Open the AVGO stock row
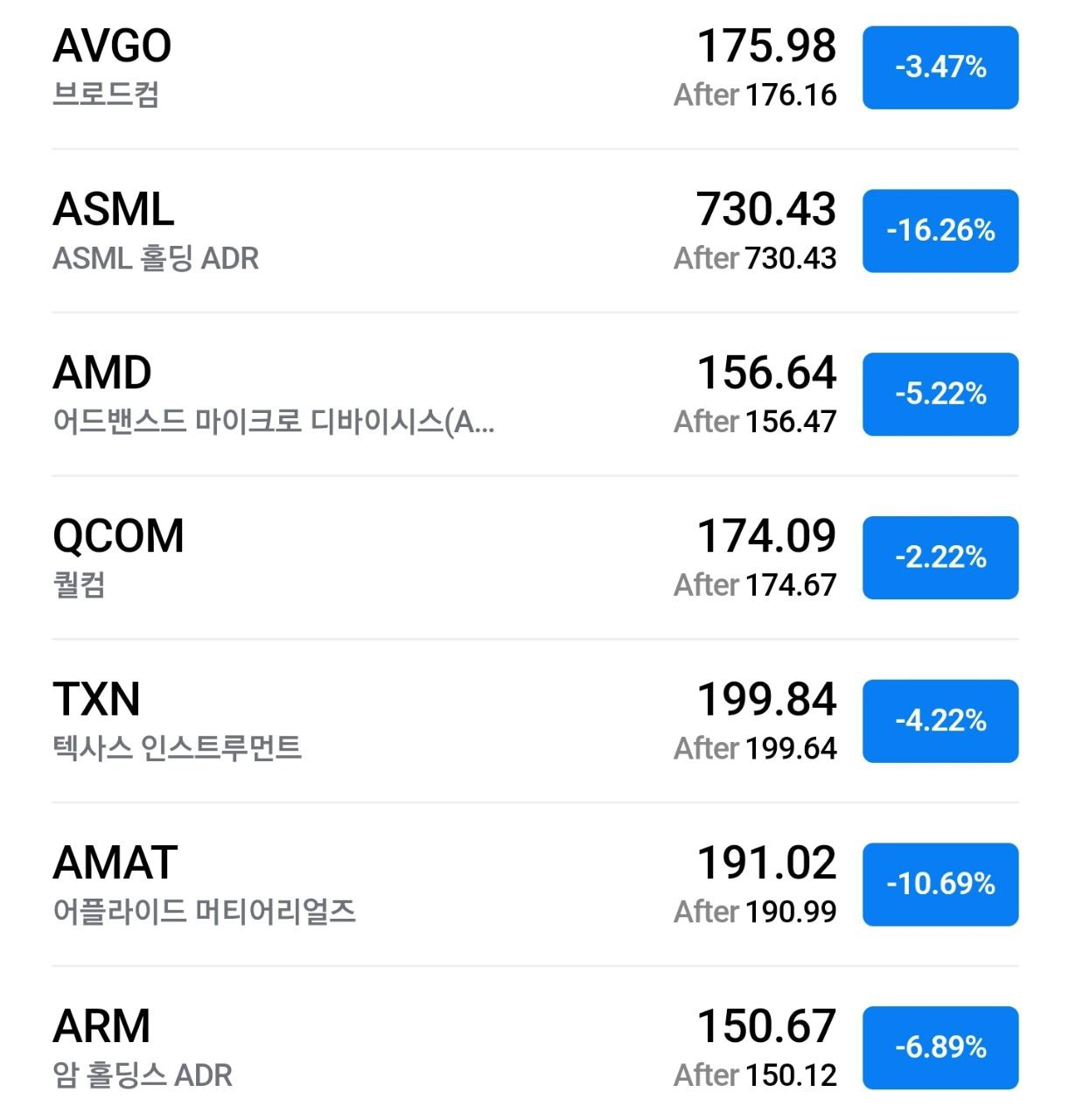This screenshot has width=1069, height=1120. (x=350, y=68)
